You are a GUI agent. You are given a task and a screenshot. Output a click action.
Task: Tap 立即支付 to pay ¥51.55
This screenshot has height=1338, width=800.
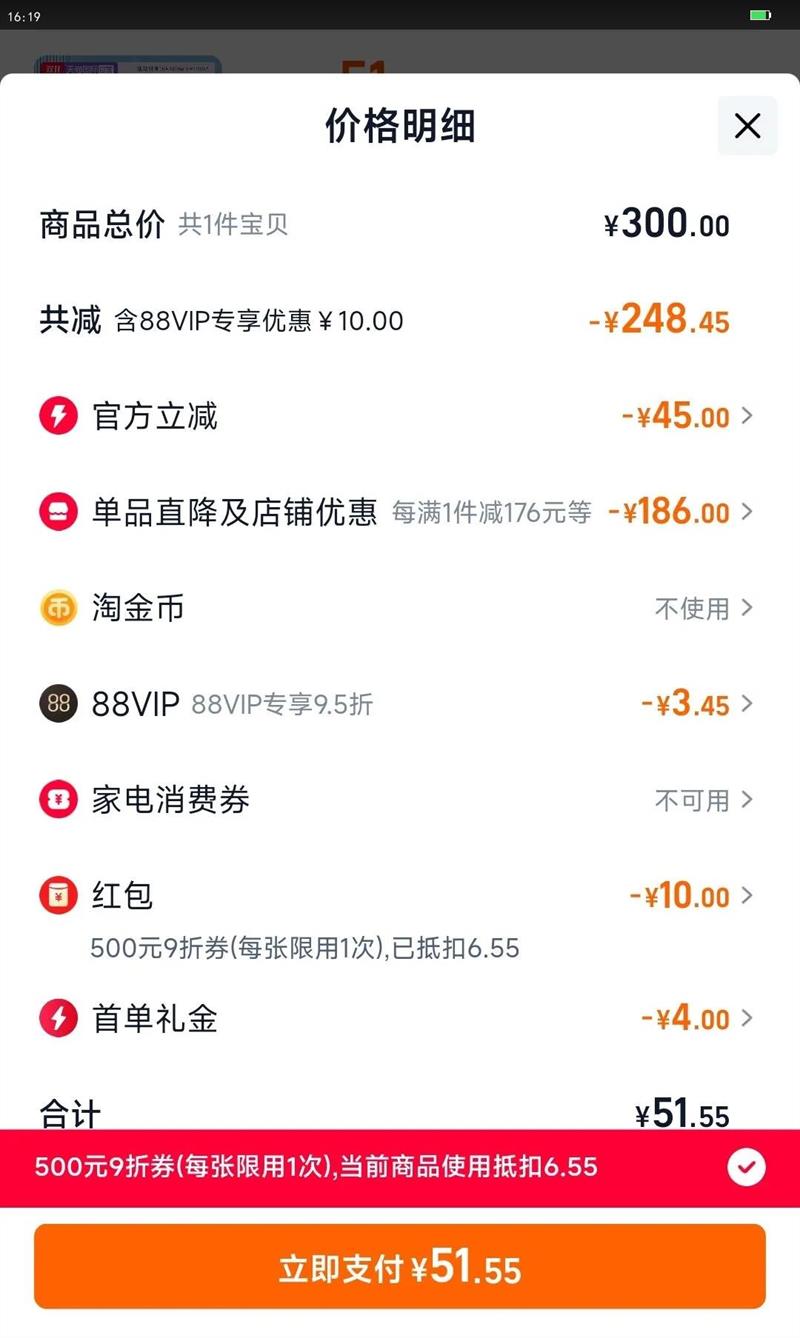400,1267
